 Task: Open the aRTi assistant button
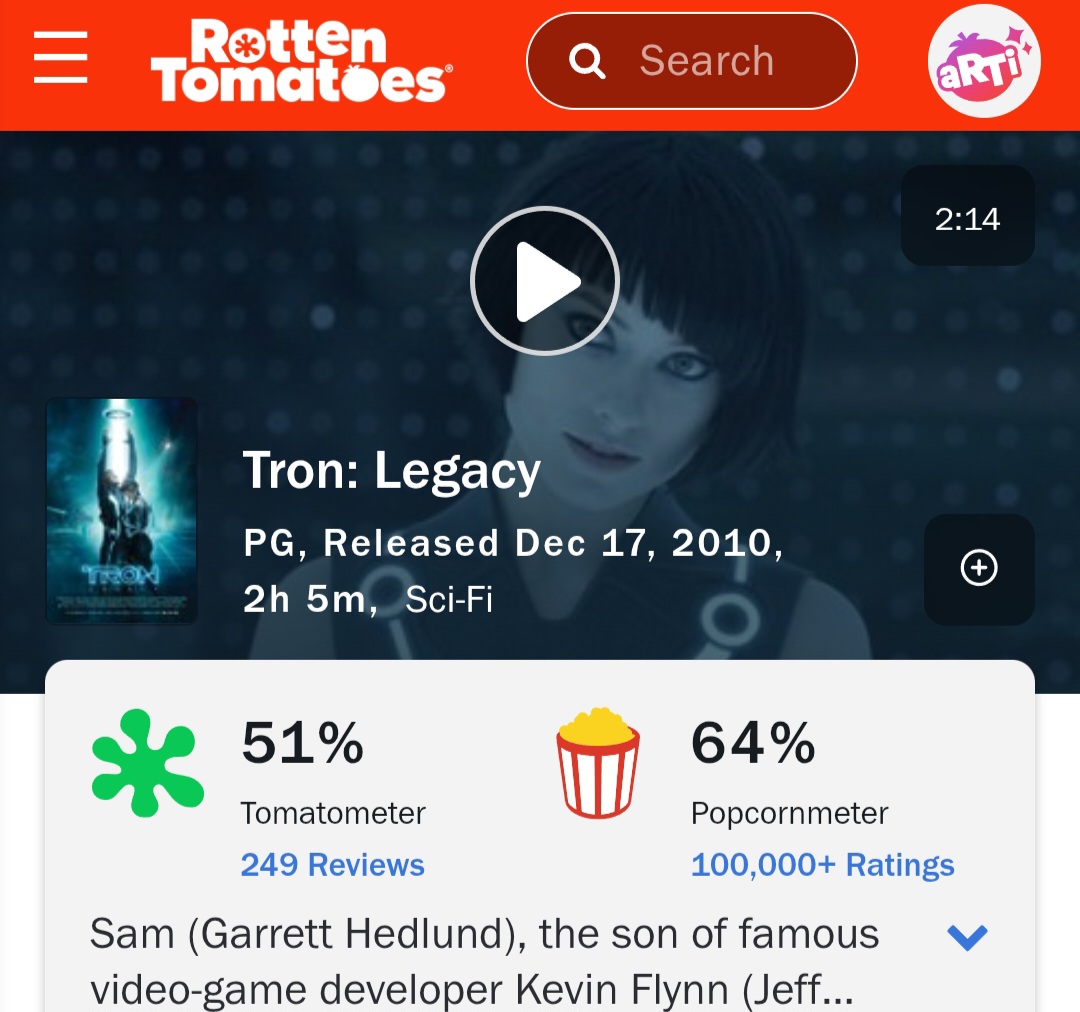tap(984, 61)
